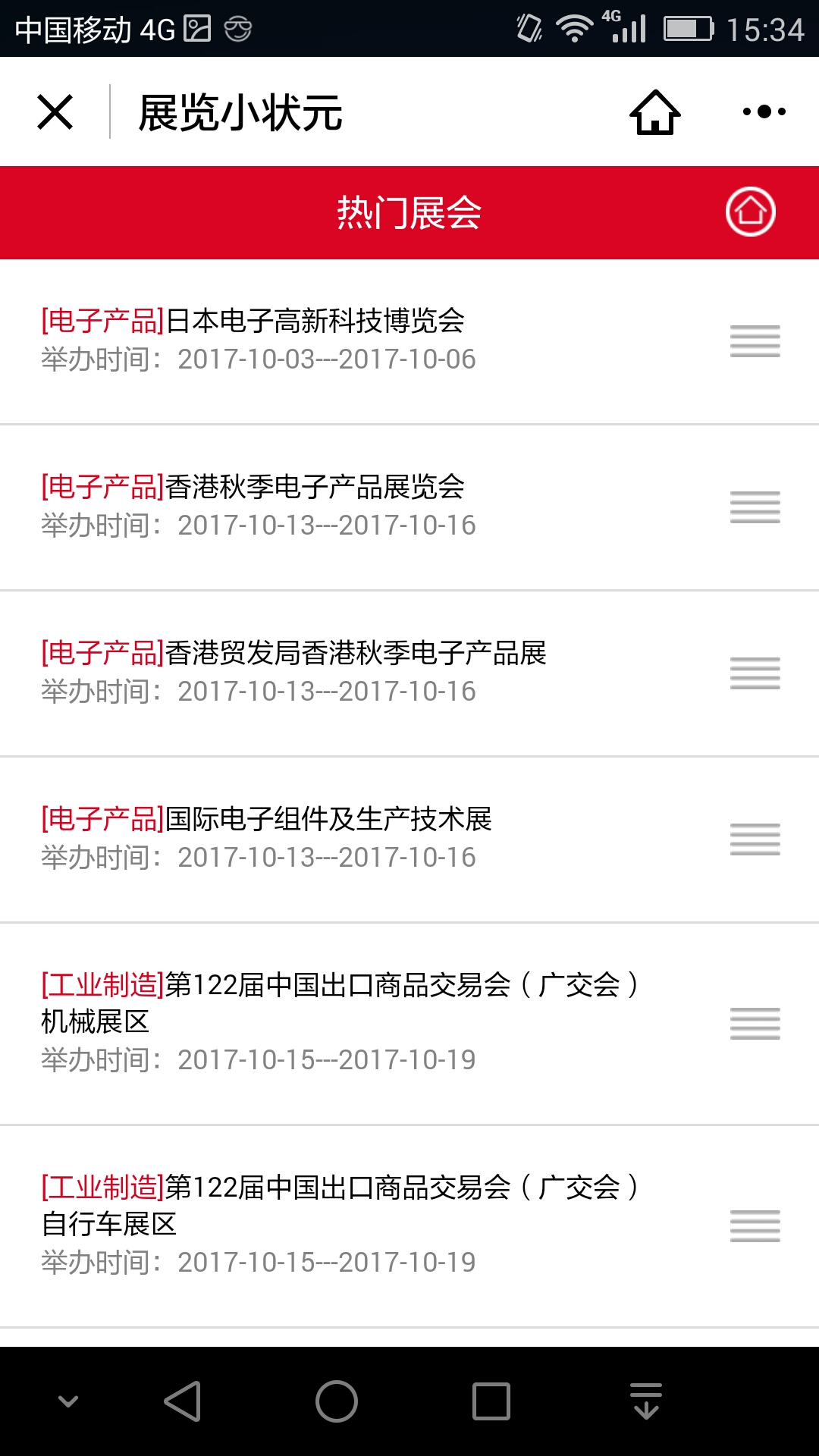Viewport: 819px width, 1456px height.
Task: Open recent apps from navigation bar
Action: click(x=491, y=1401)
